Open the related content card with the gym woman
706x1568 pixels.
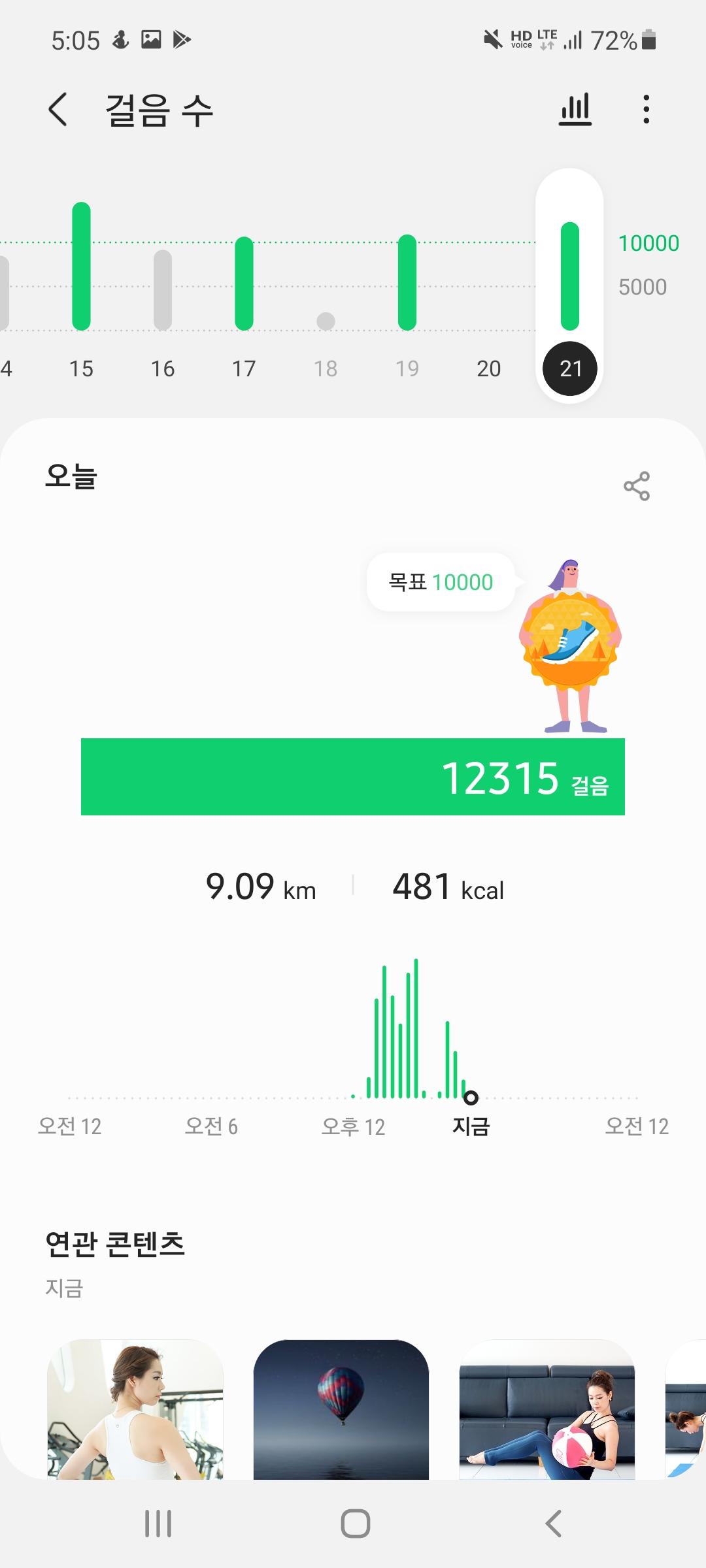[x=135, y=1409]
